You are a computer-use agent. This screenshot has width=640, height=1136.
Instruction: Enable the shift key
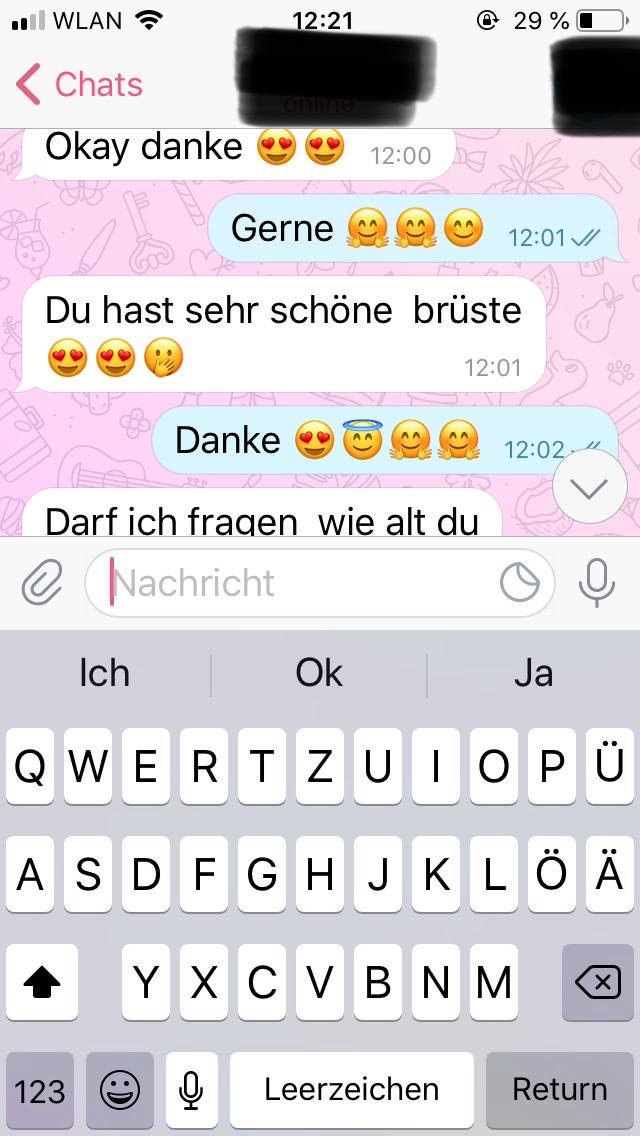click(42, 984)
